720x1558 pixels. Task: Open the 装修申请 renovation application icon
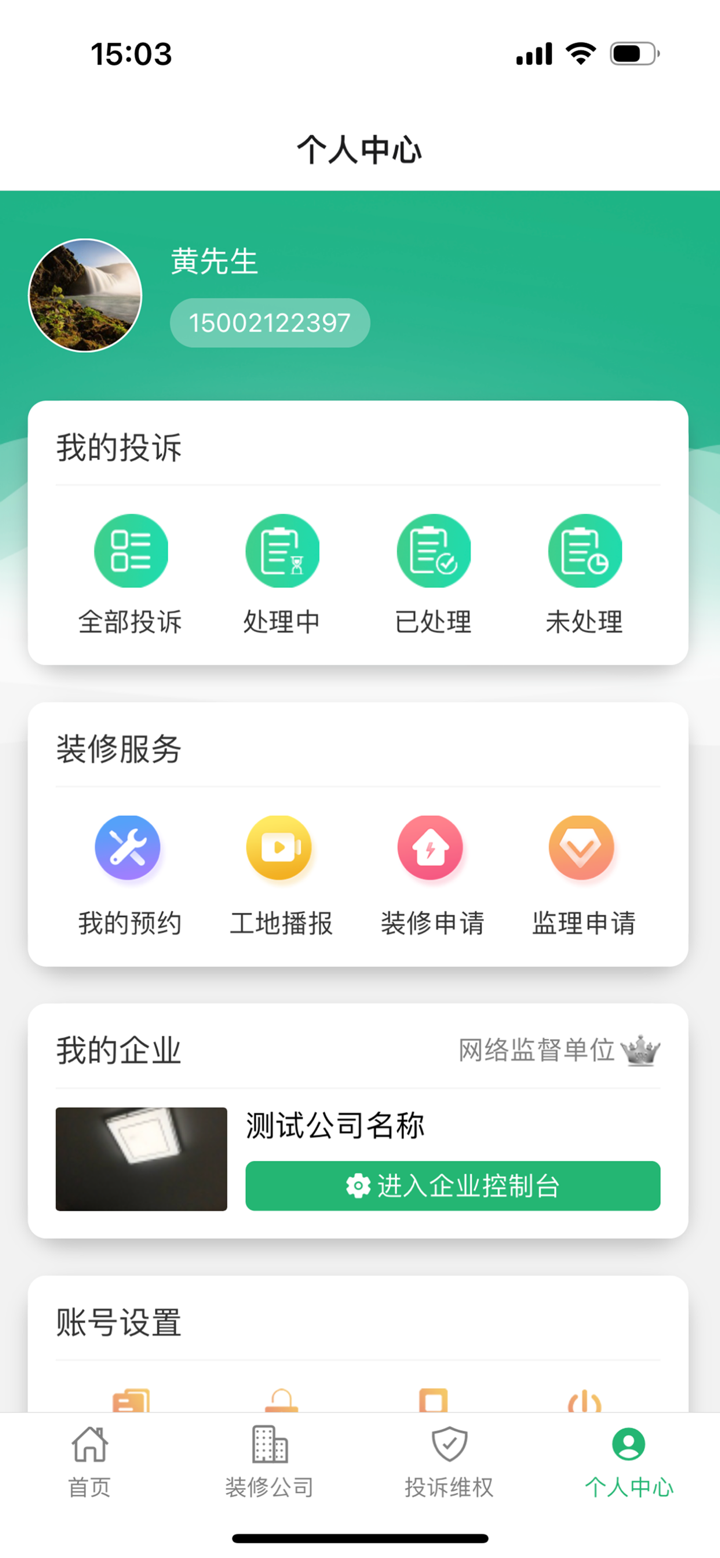pyautogui.click(x=431, y=847)
